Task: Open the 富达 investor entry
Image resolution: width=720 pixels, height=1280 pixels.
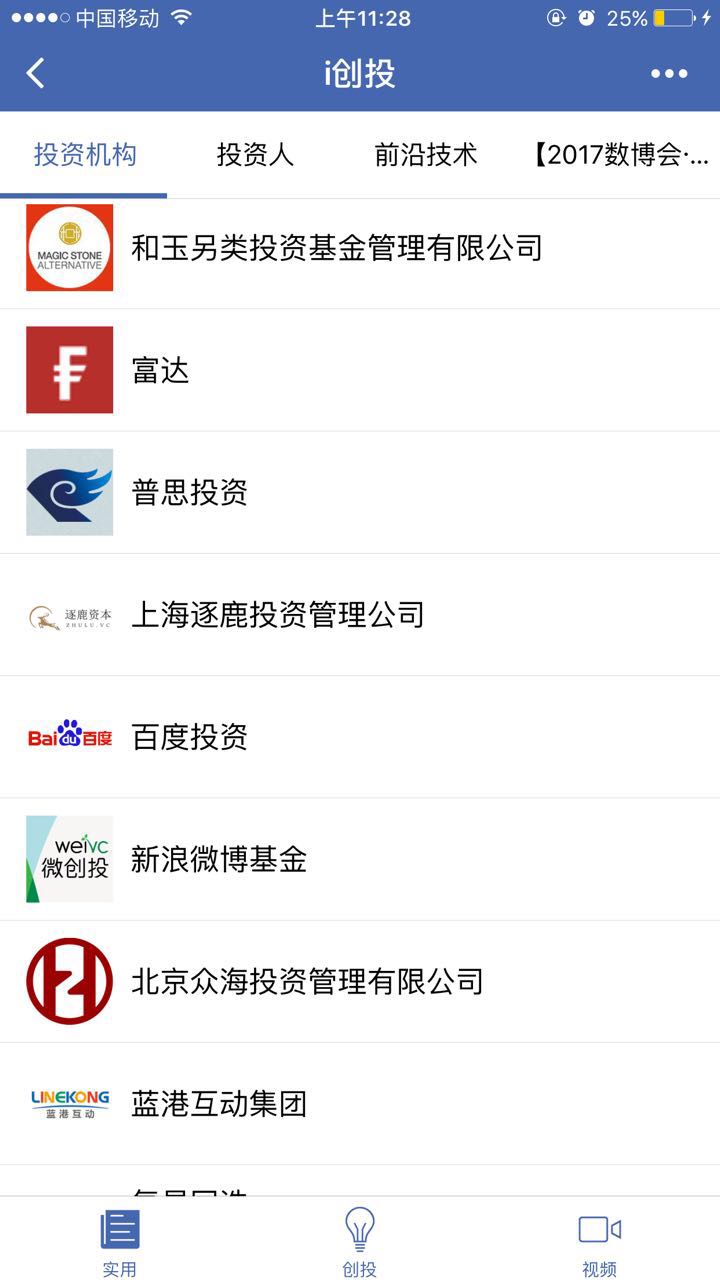Action: pyautogui.click(x=360, y=370)
